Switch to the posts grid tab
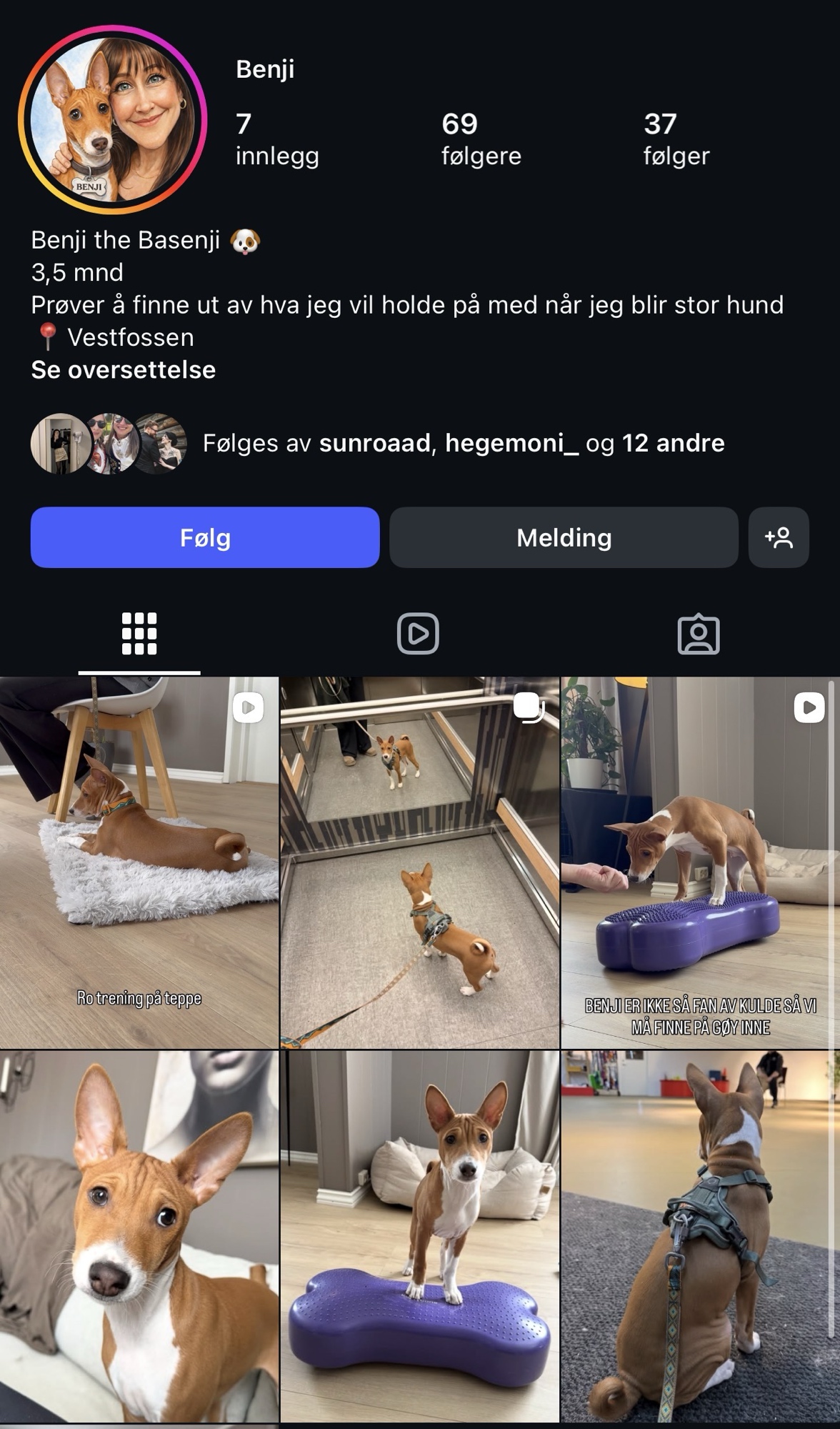840x1429 pixels. point(139,634)
